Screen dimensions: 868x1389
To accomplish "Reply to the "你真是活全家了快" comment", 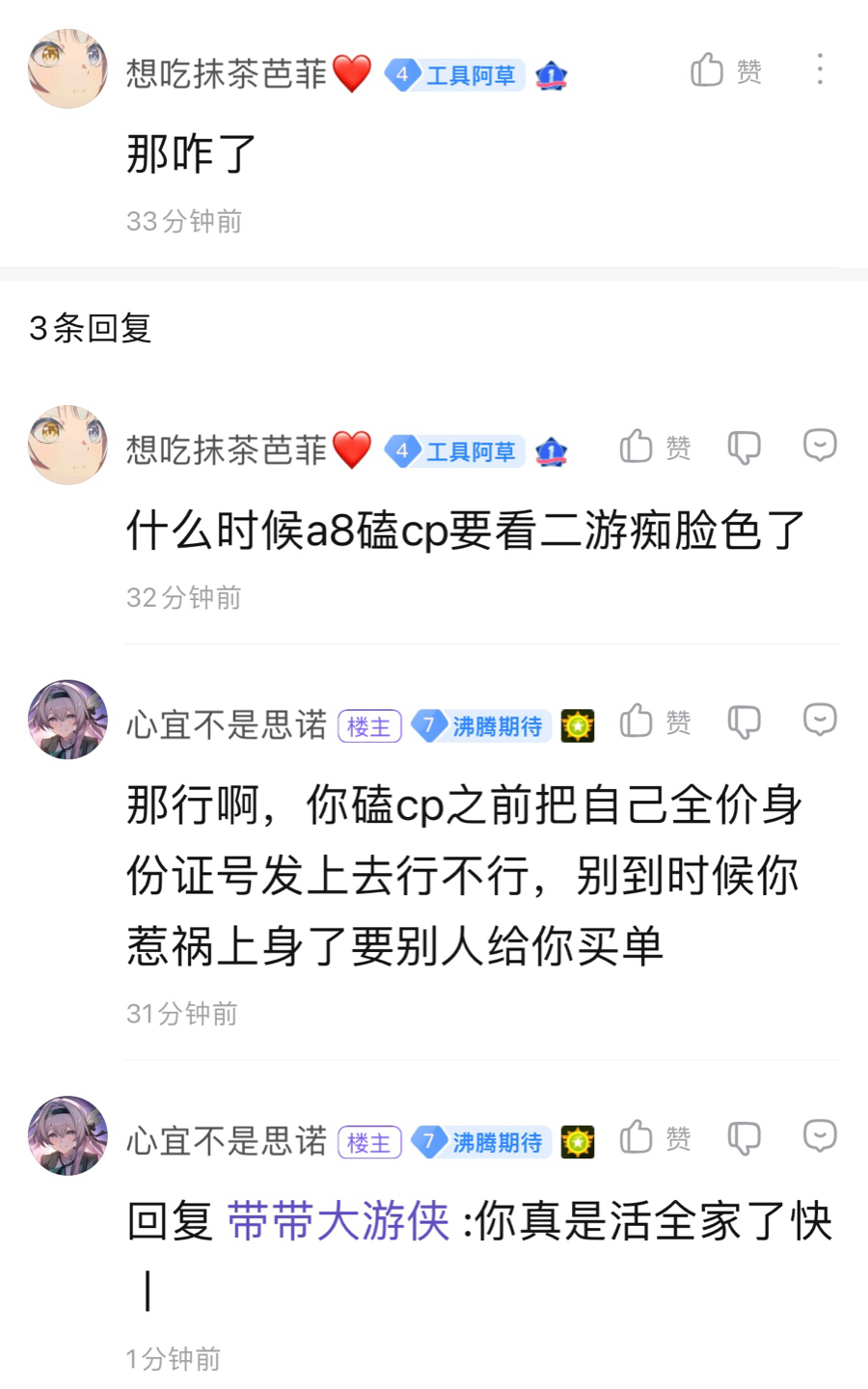I will (x=820, y=1137).
